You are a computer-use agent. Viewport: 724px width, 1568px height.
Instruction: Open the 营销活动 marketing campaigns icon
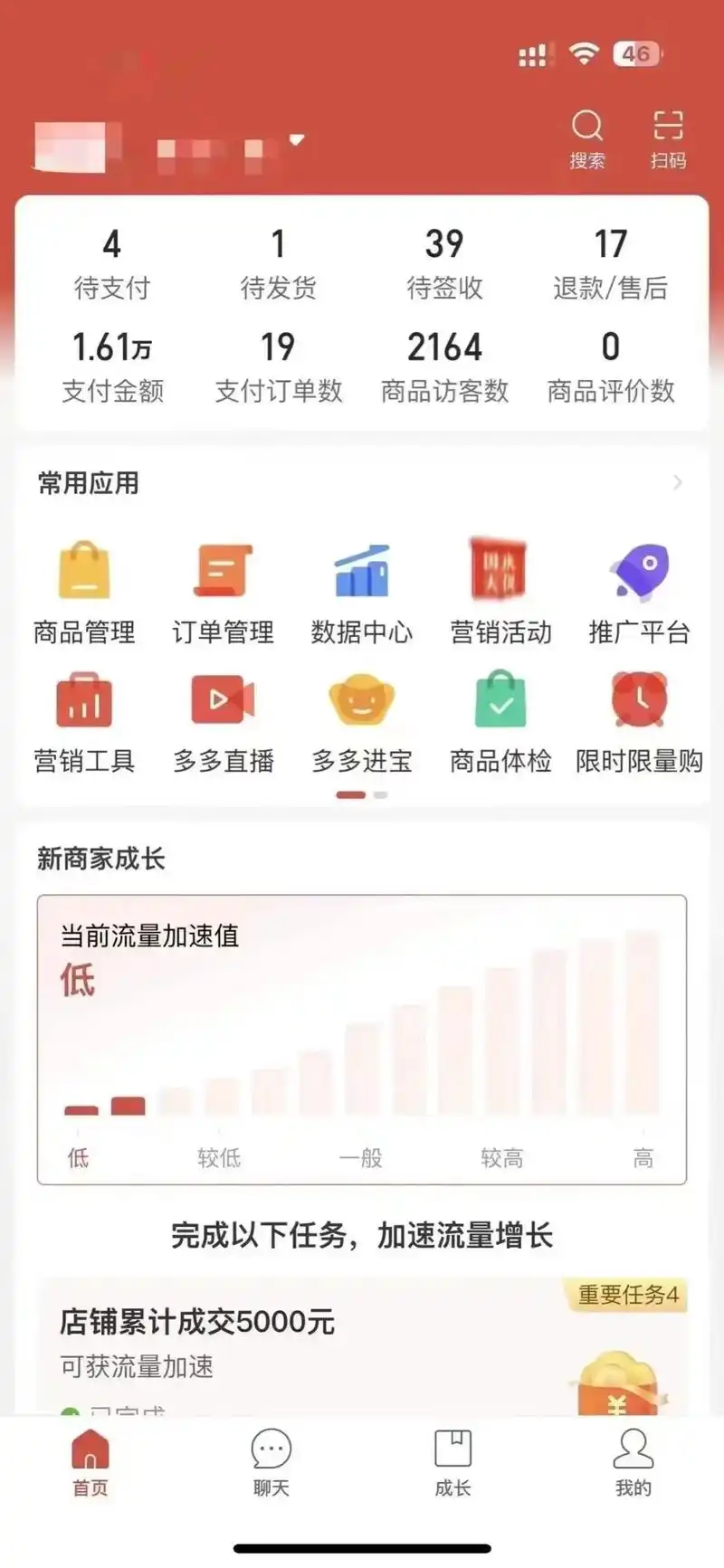click(x=500, y=588)
